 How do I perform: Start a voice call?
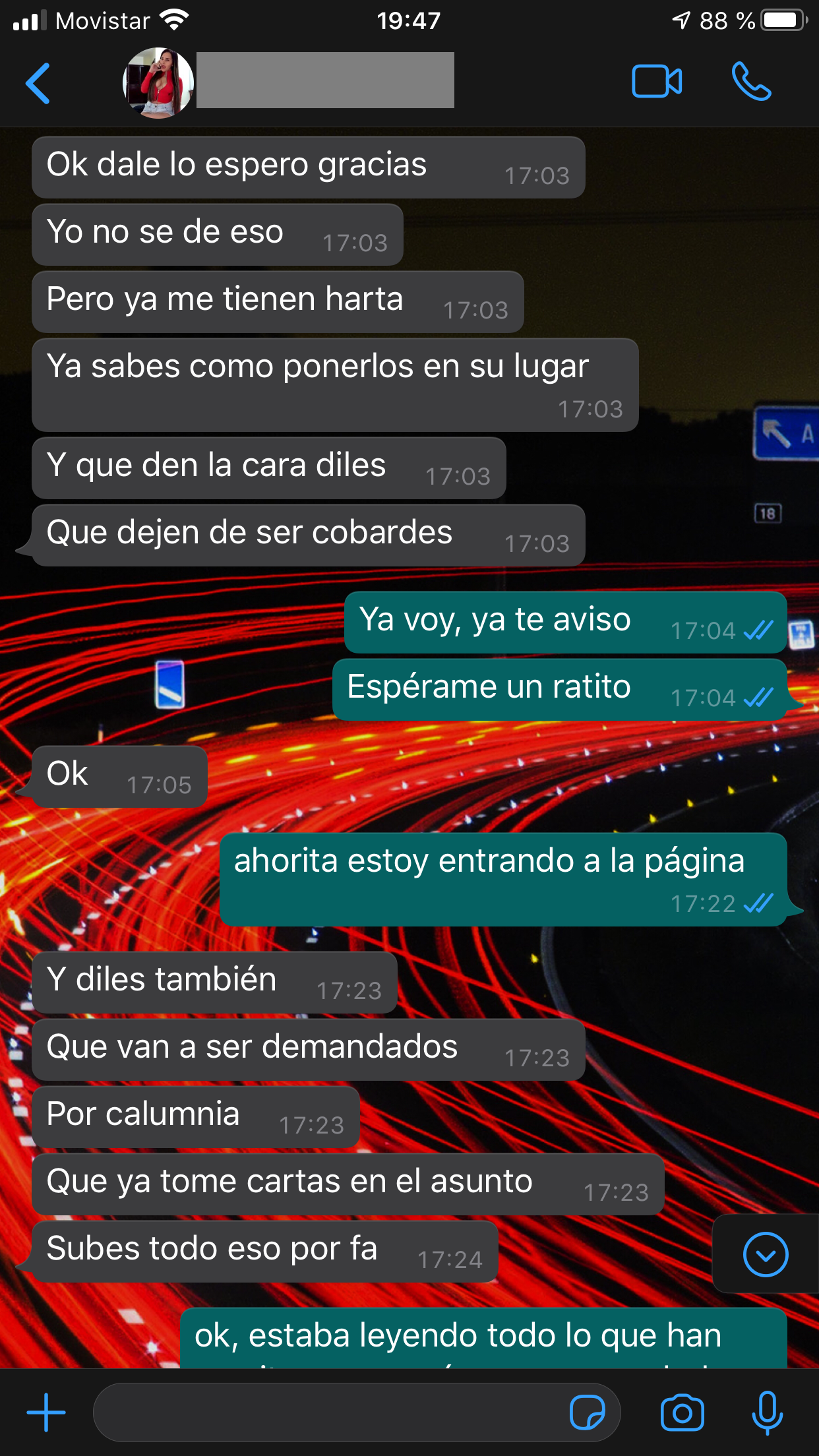click(x=751, y=82)
